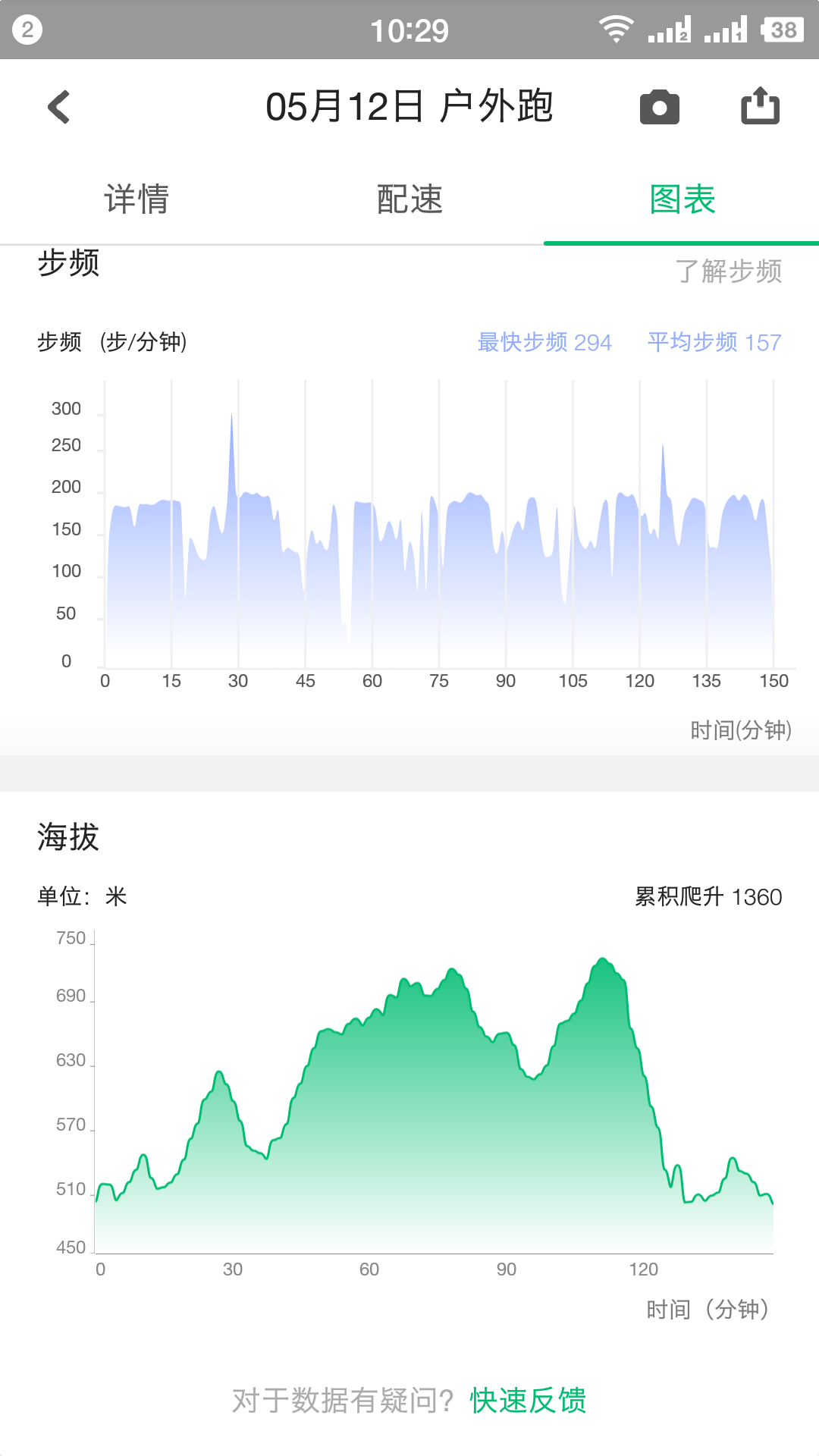
Task: Click the back arrow icon
Action: pos(59,106)
